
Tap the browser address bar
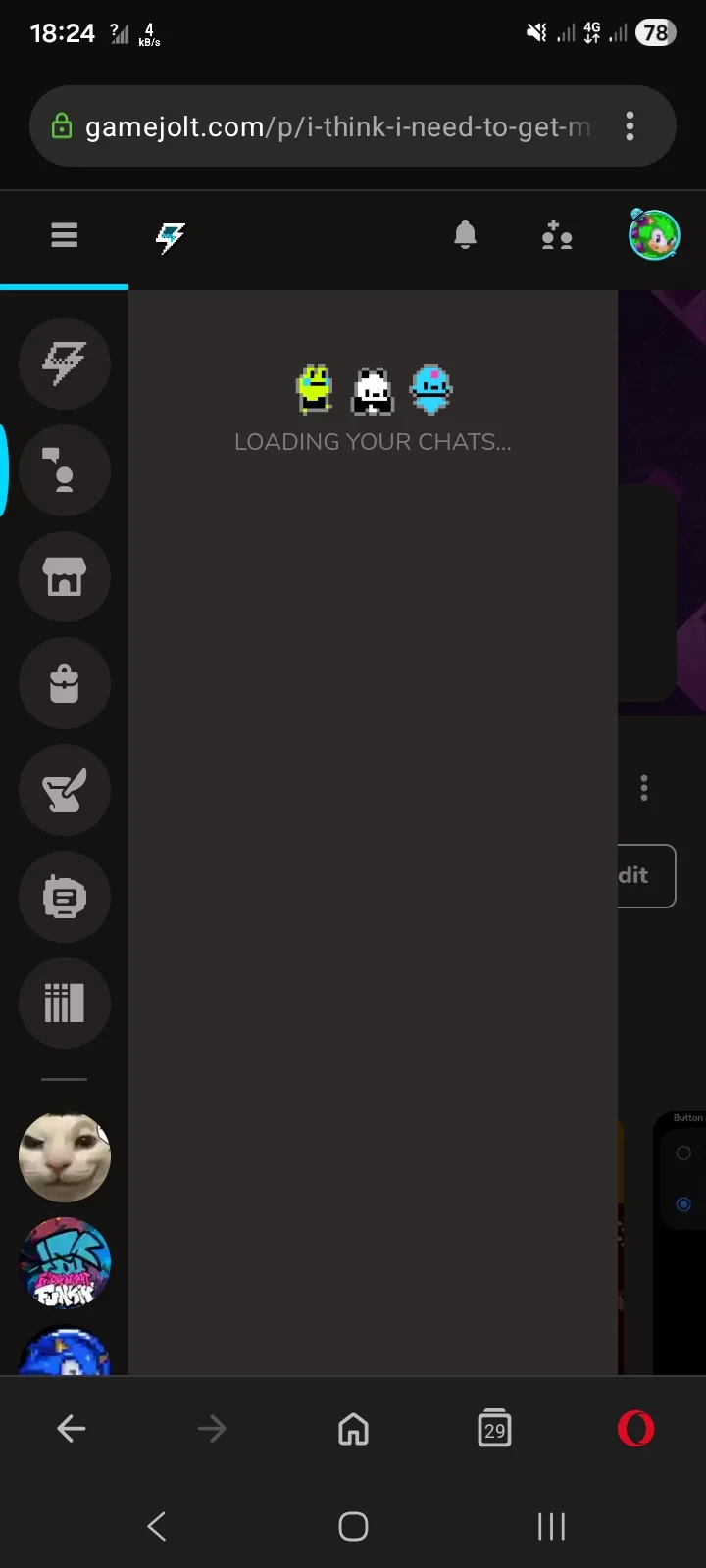tap(333, 126)
